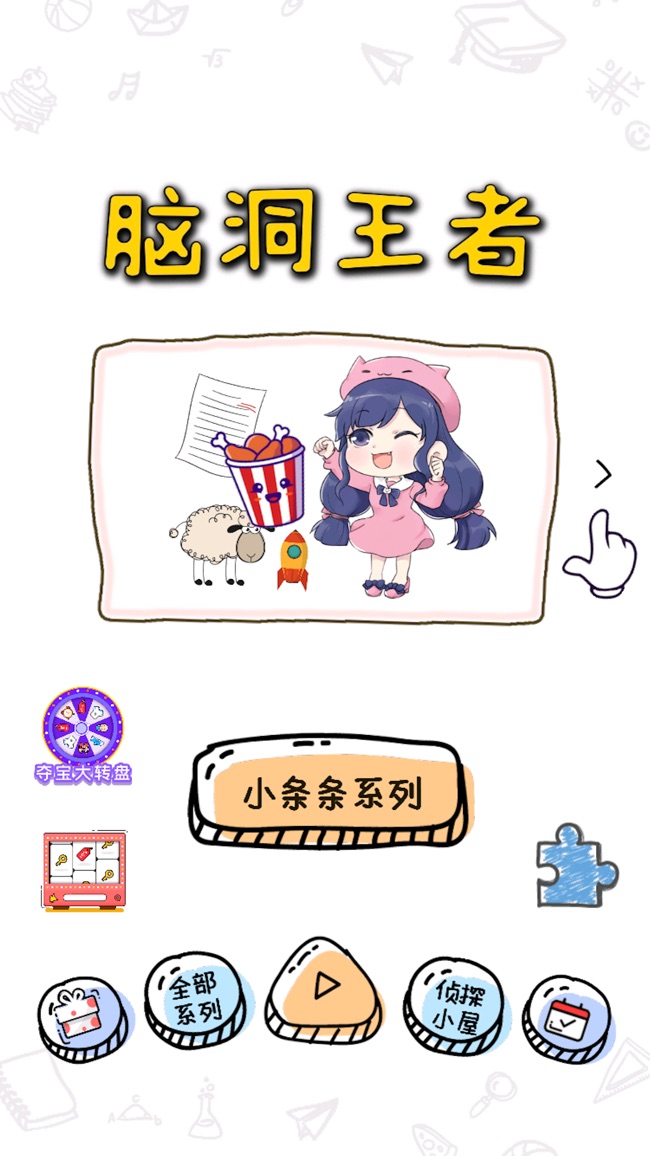Open the daily check-in calendar
Image resolution: width=650 pixels, height=1156 pixels.
pos(566,1019)
